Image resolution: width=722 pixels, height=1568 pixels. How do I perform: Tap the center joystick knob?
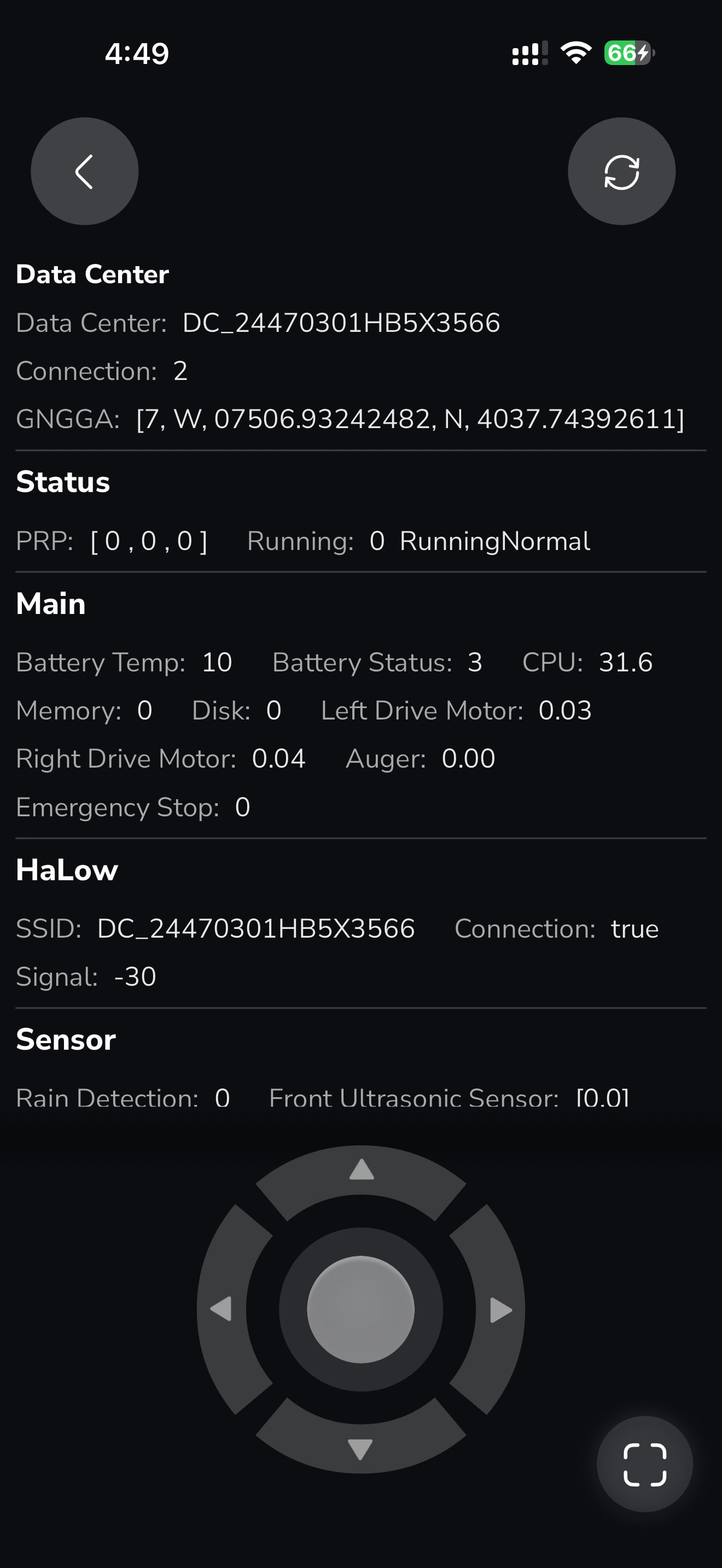point(361,1309)
